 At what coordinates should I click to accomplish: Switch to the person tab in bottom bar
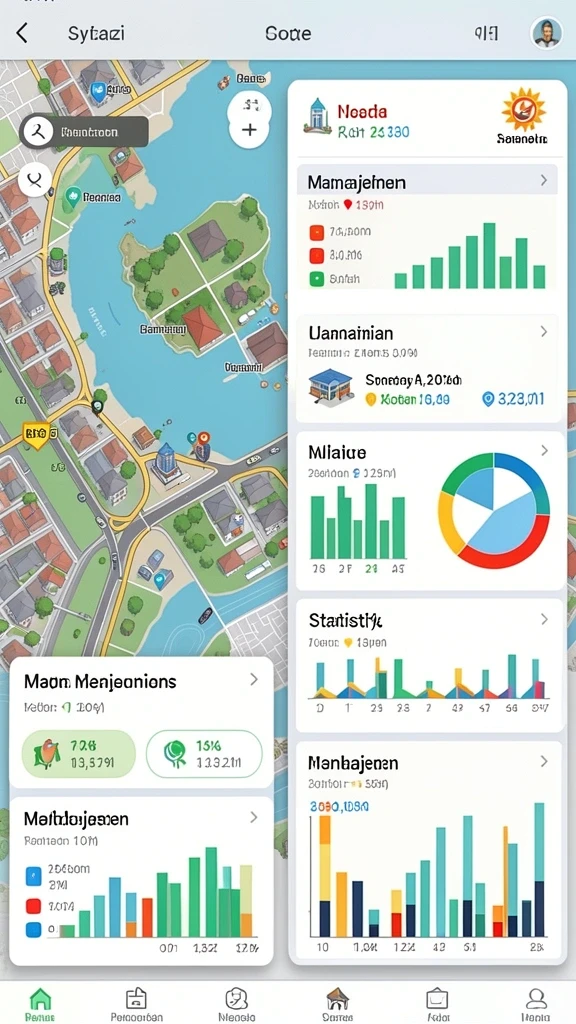[x=536, y=1004]
